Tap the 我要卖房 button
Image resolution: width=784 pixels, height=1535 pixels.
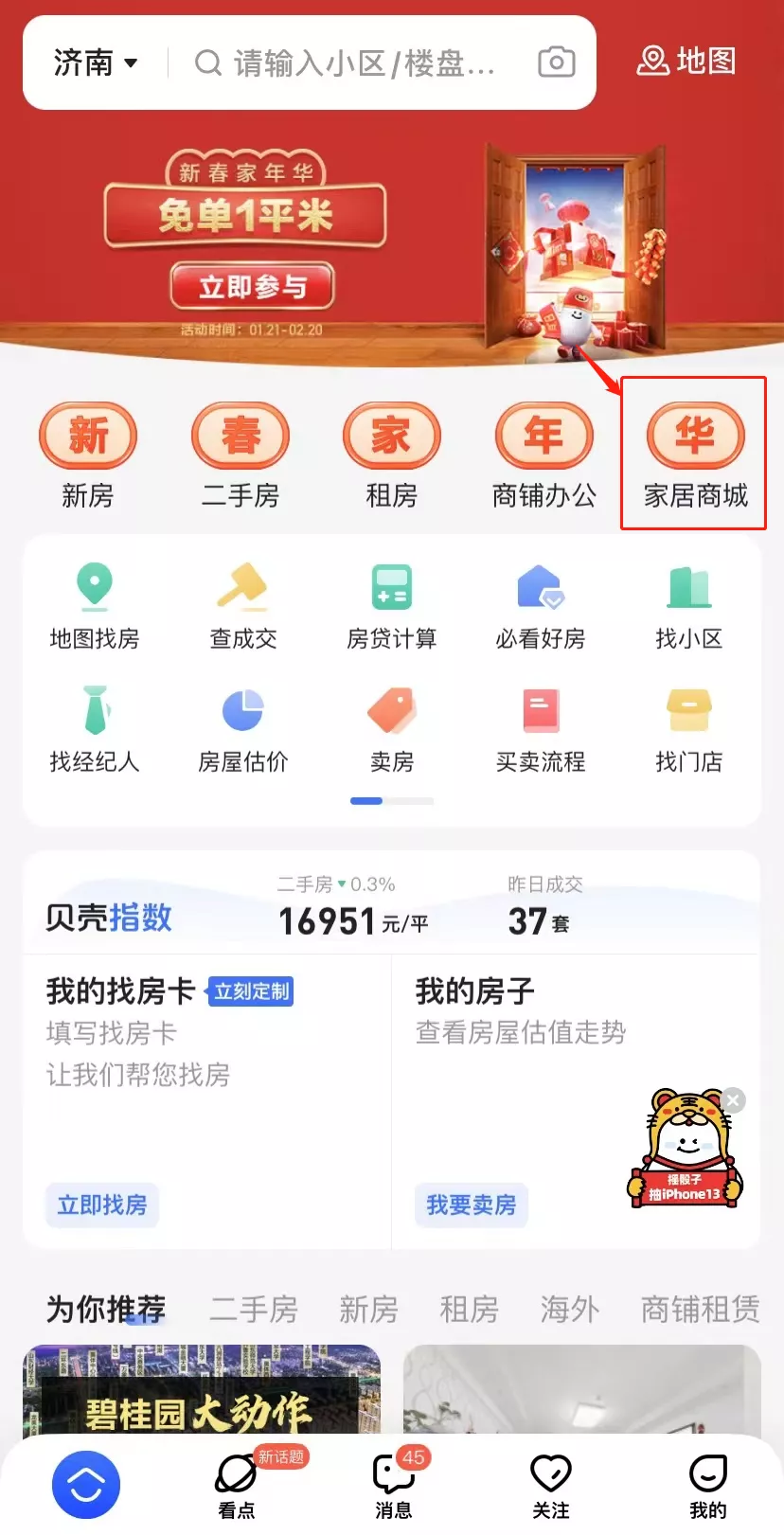471,1205
